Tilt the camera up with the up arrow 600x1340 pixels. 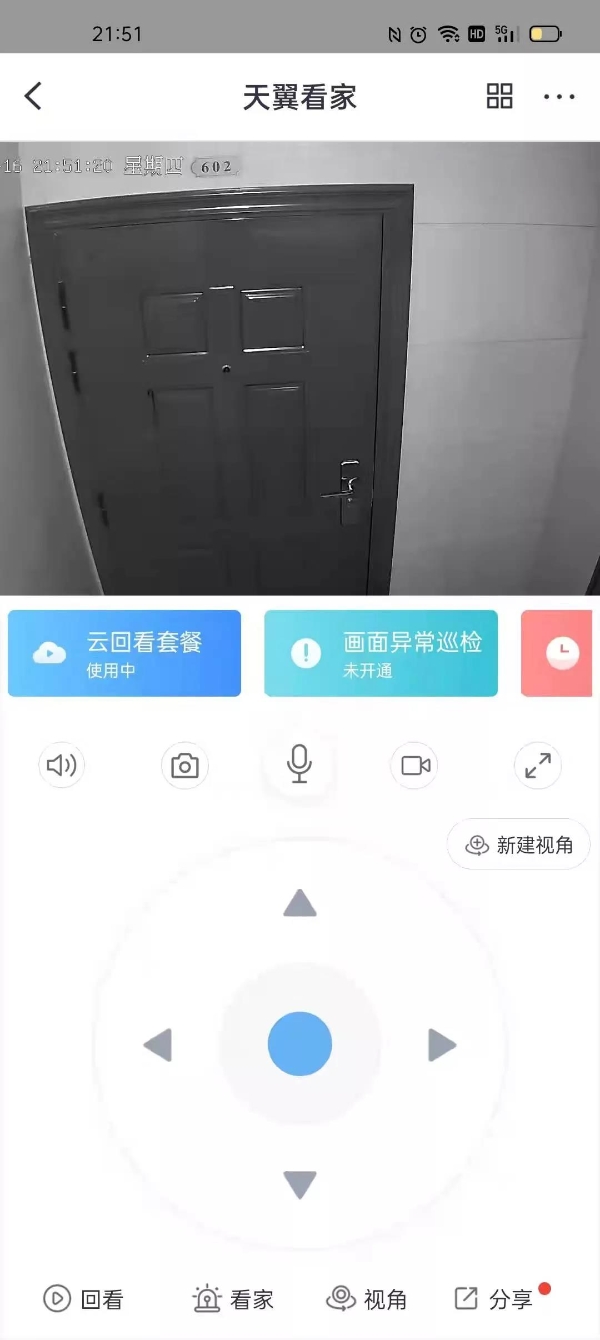pos(300,904)
